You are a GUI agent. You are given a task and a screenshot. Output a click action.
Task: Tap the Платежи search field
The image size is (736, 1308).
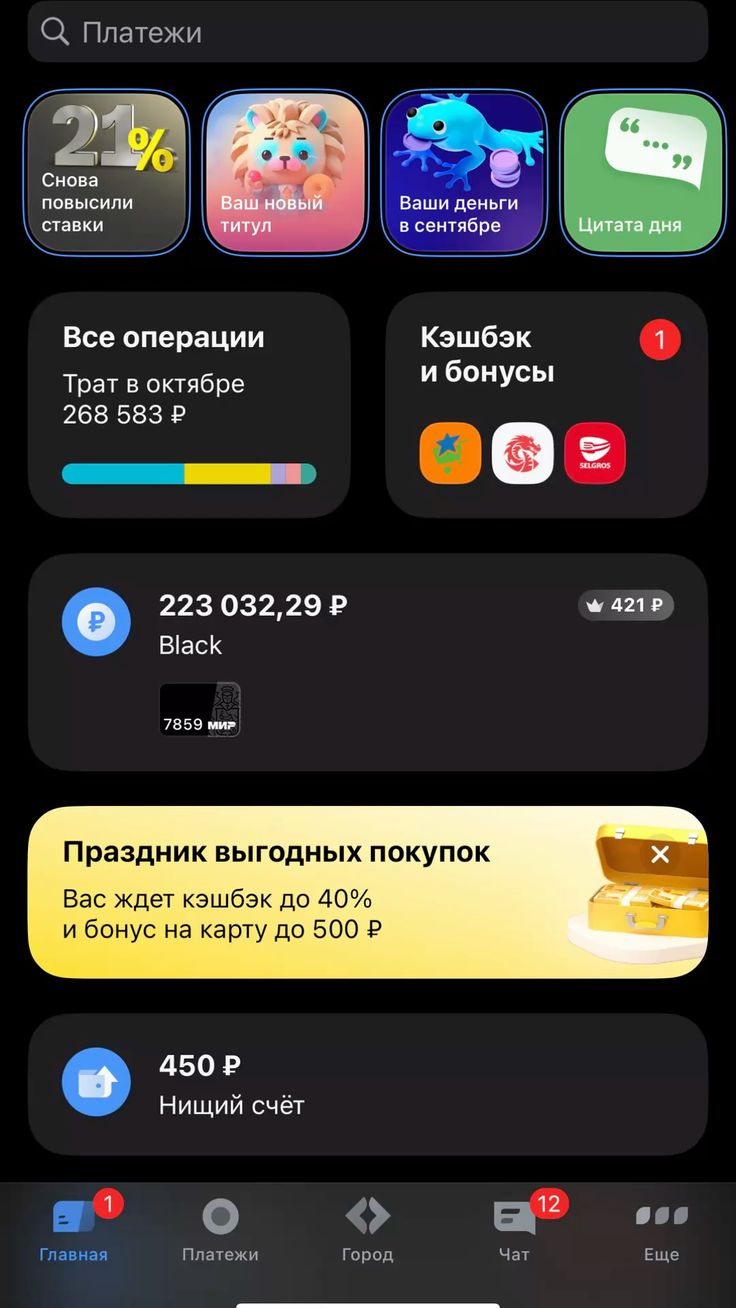[x=368, y=32]
